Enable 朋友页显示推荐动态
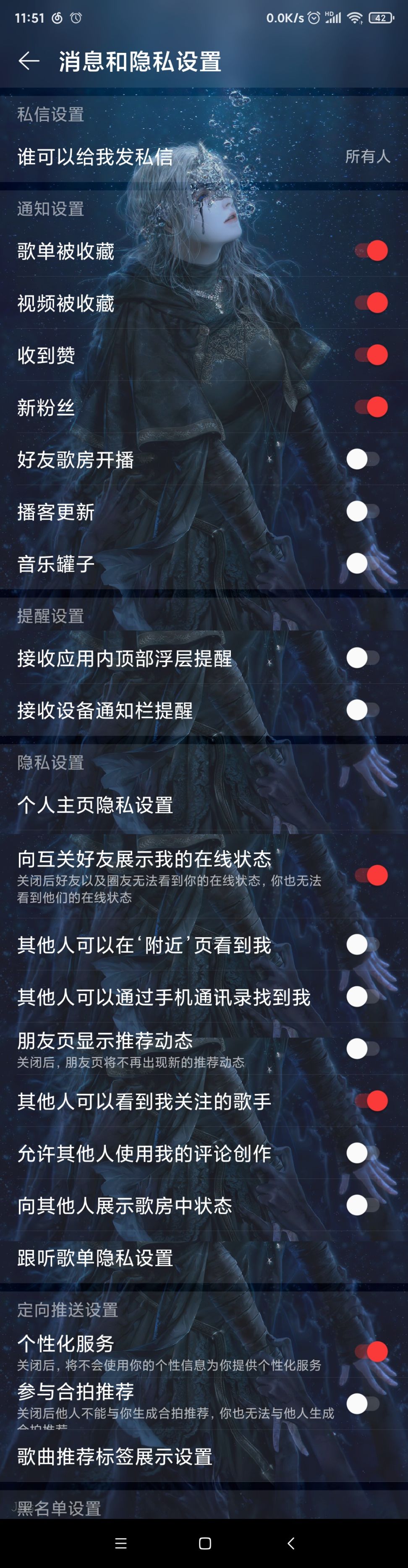Screen dimensions: 408x1568 (x=363, y=1049)
